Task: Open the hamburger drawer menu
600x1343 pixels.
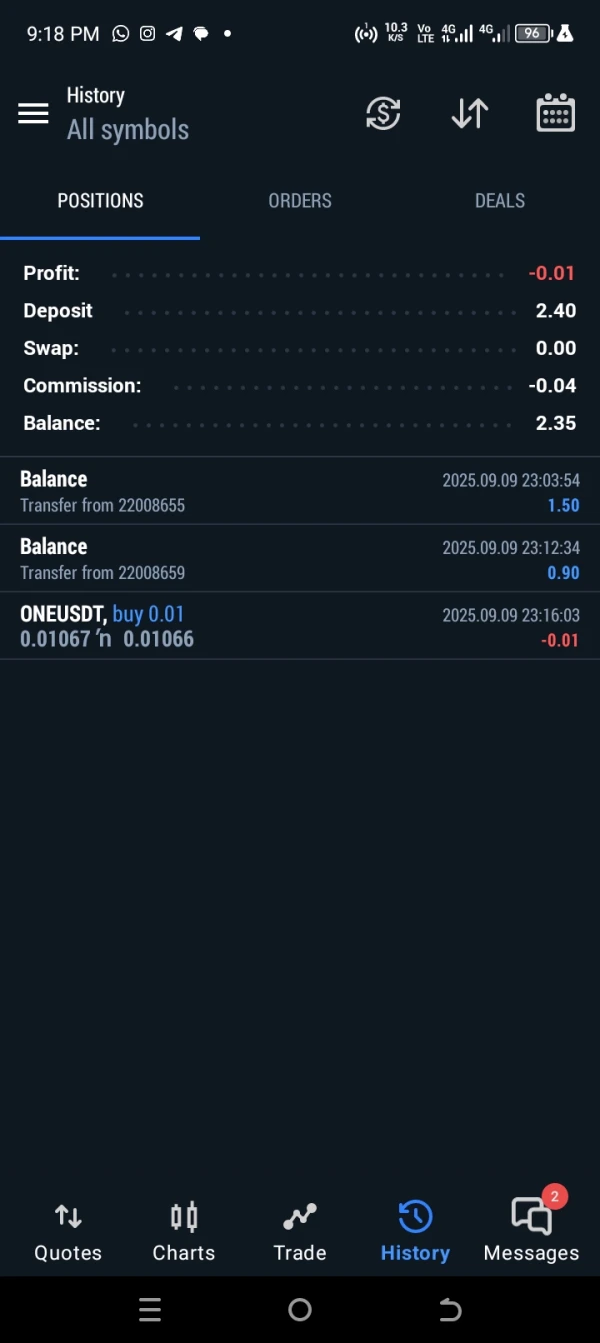Action: [33, 114]
